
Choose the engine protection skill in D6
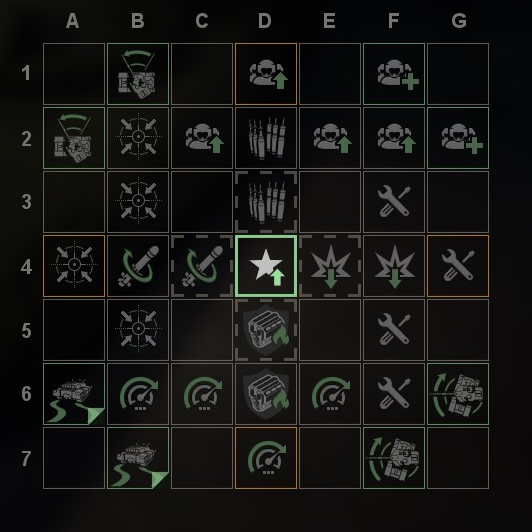pyautogui.click(x=266, y=394)
